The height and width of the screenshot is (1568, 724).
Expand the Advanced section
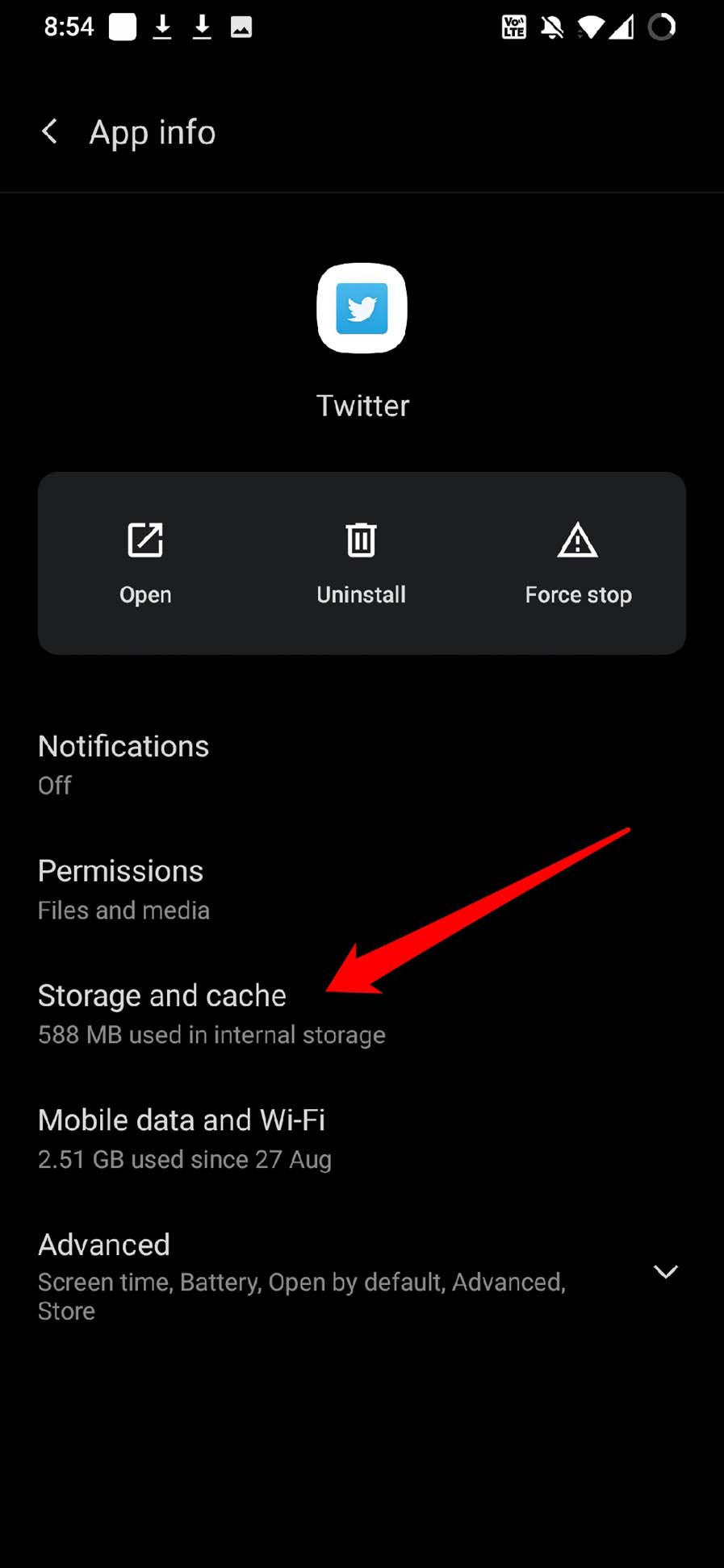(x=664, y=1272)
